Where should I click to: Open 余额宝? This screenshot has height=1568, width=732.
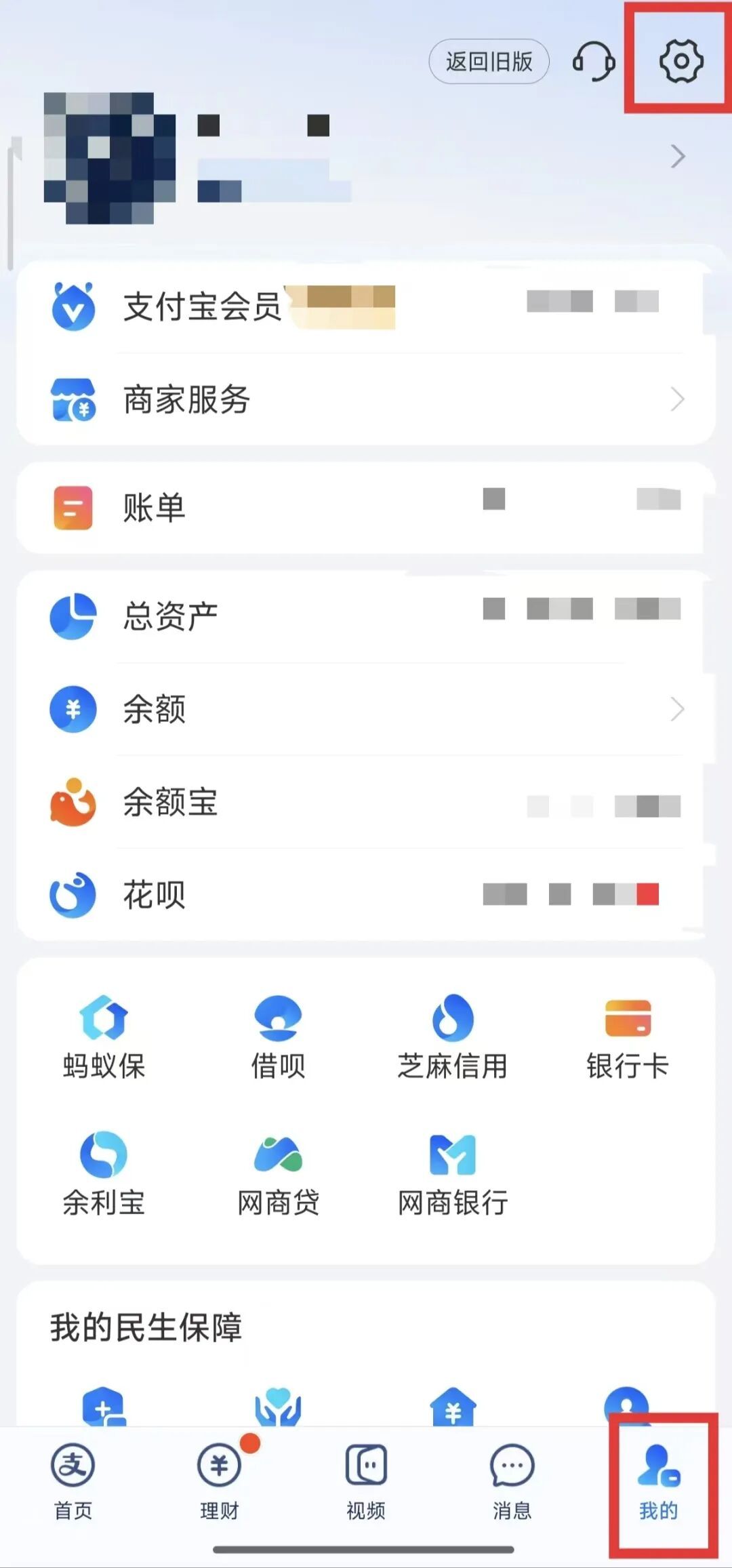point(366,803)
